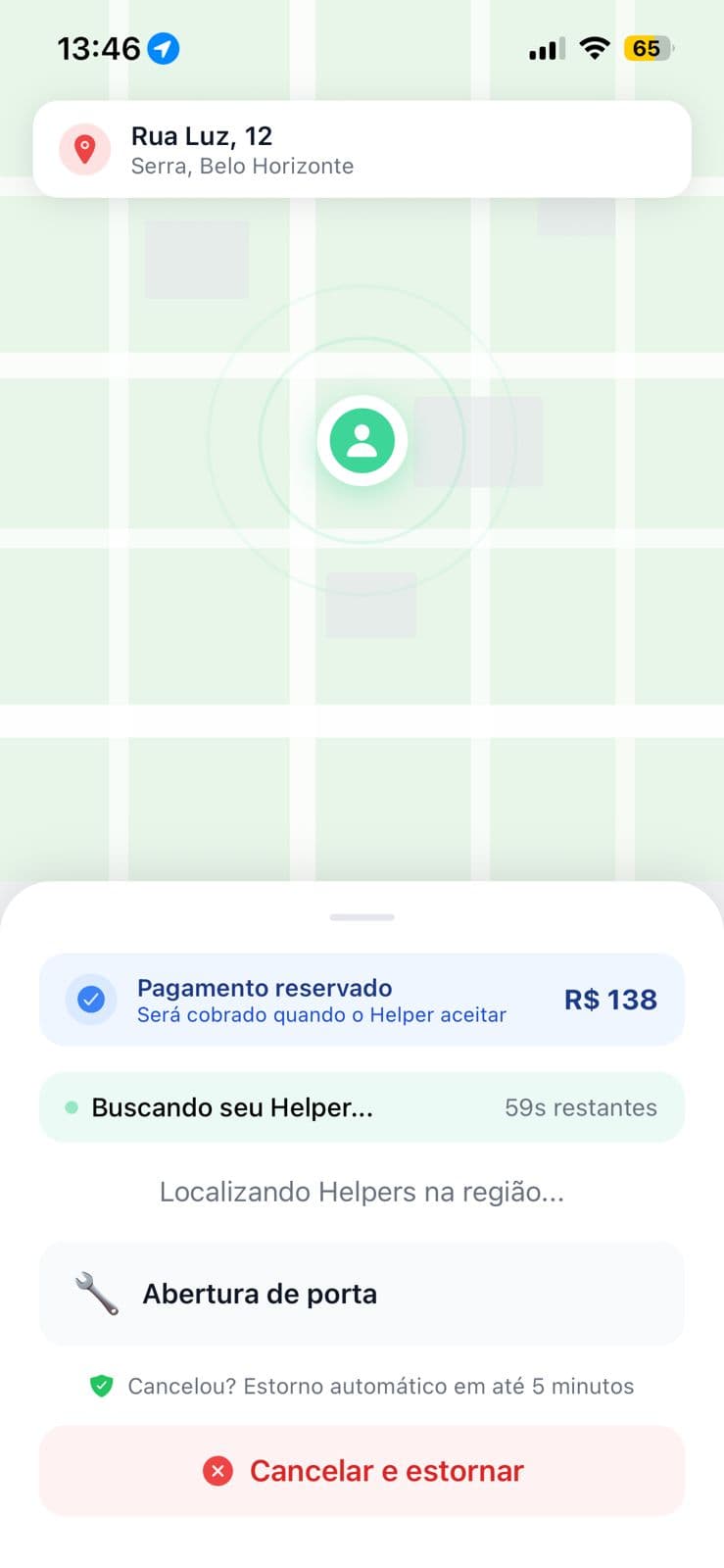Click the wrench icon next to Abertura de porta
The height and width of the screenshot is (1568, 724).
(x=93, y=1293)
